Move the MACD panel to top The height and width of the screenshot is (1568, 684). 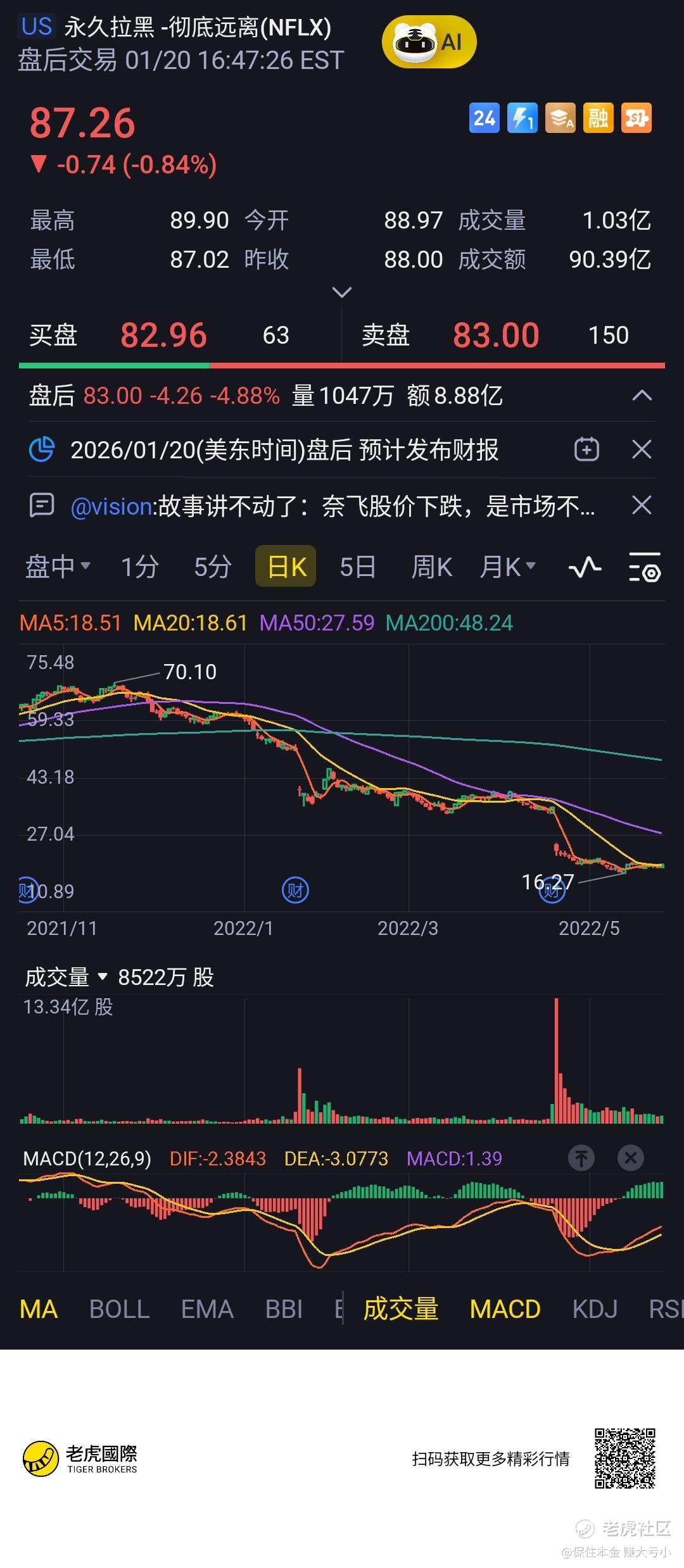click(581, 1158)
